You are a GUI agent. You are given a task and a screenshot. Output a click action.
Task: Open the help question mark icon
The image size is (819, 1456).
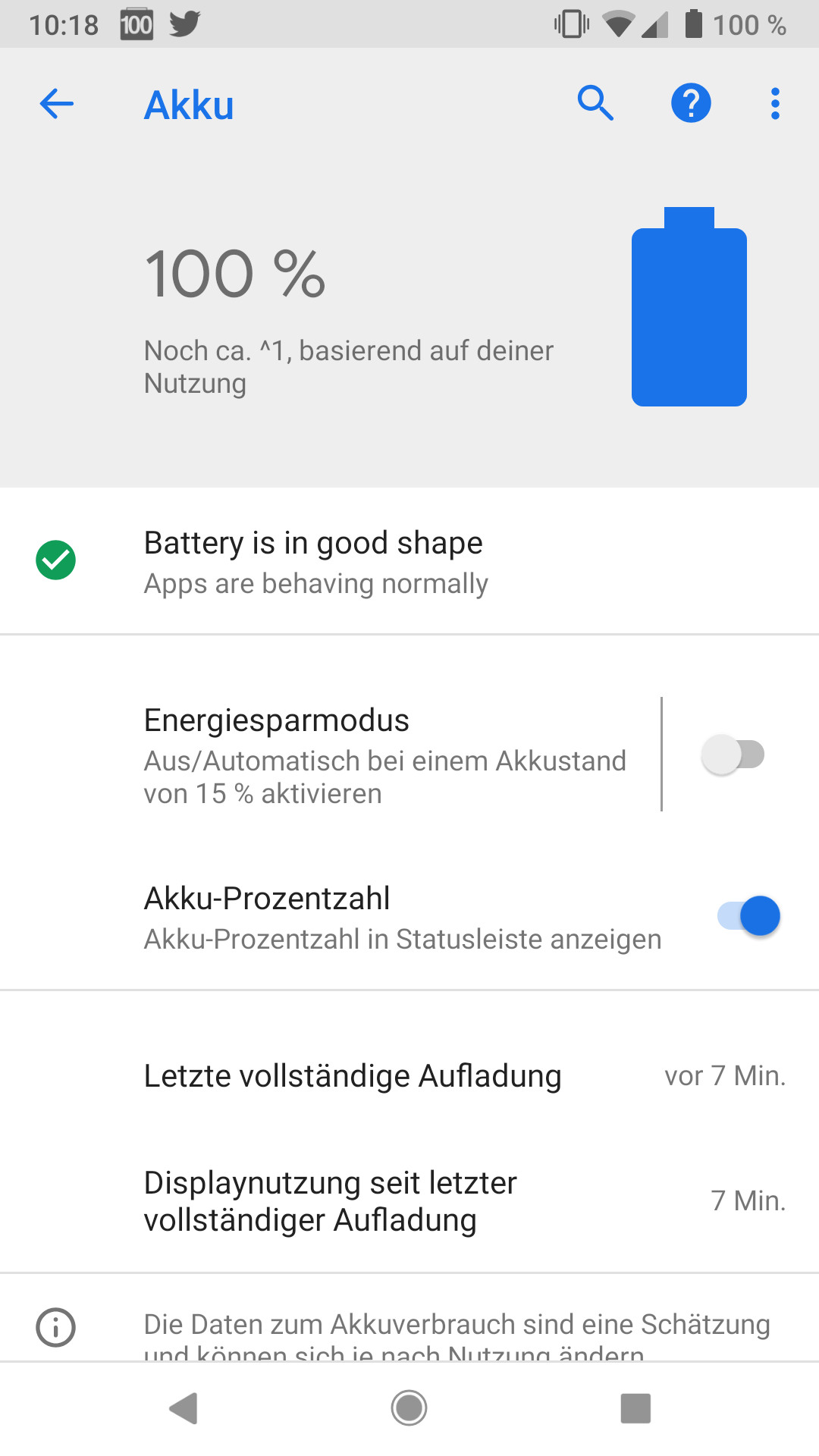tap(691, 104)
